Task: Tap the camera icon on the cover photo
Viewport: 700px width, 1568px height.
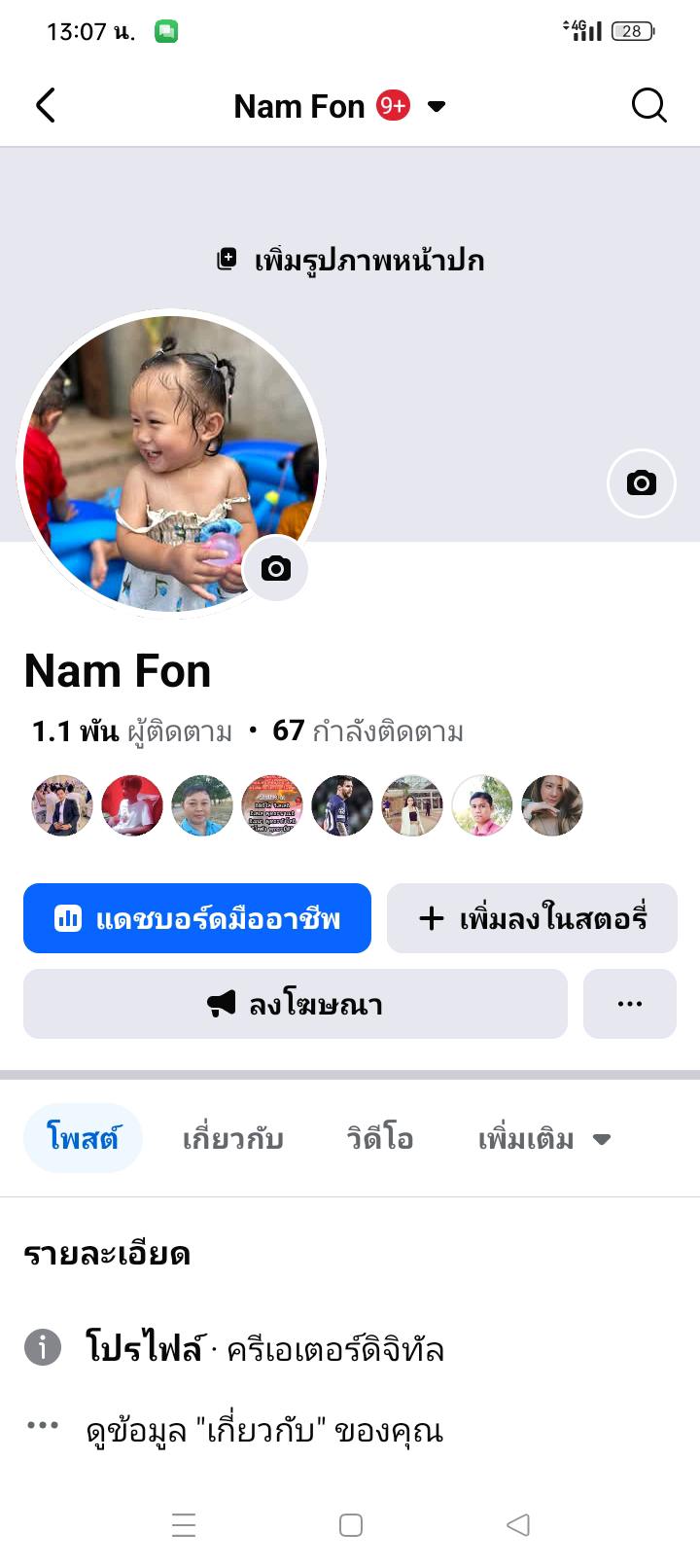Action: (641, 482)
